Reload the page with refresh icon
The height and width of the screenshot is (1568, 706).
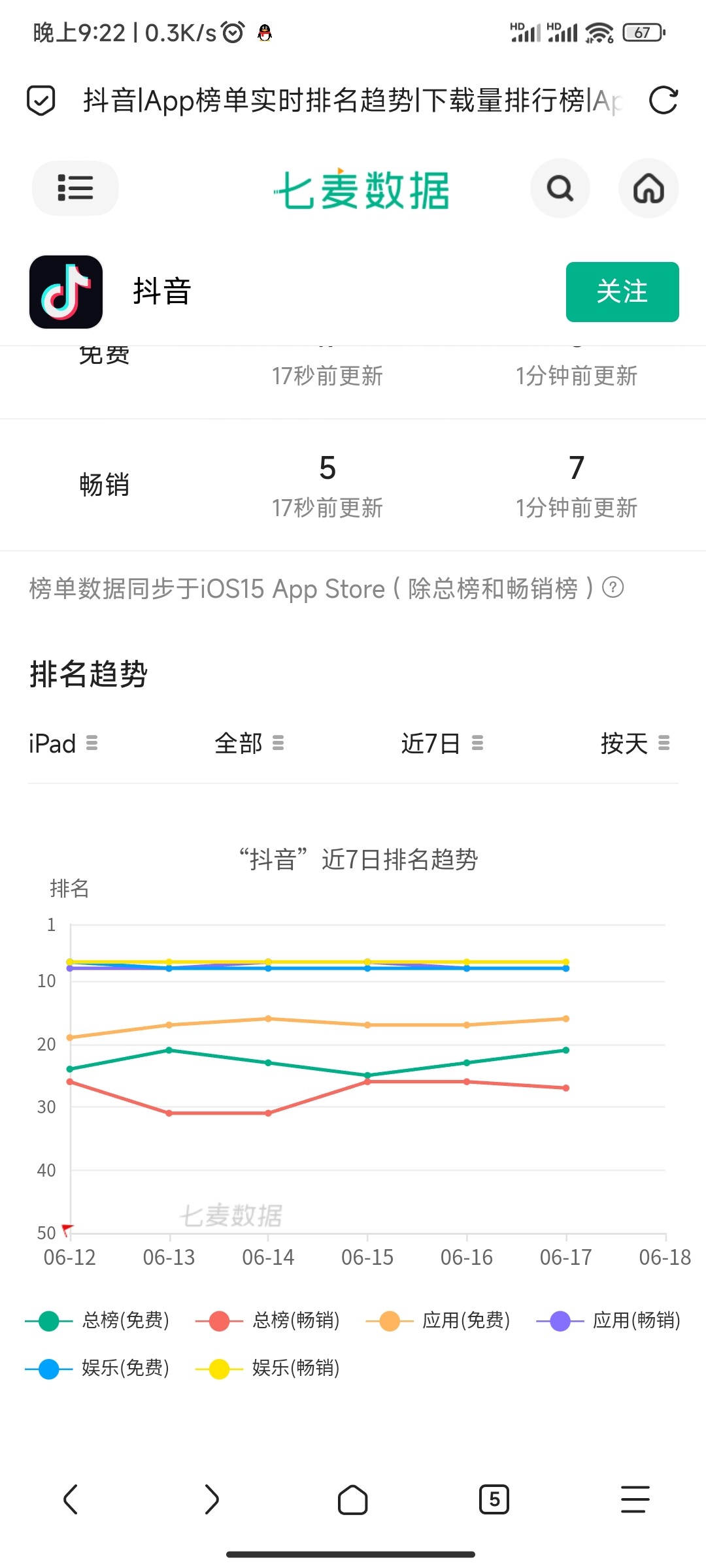(664, 101)
